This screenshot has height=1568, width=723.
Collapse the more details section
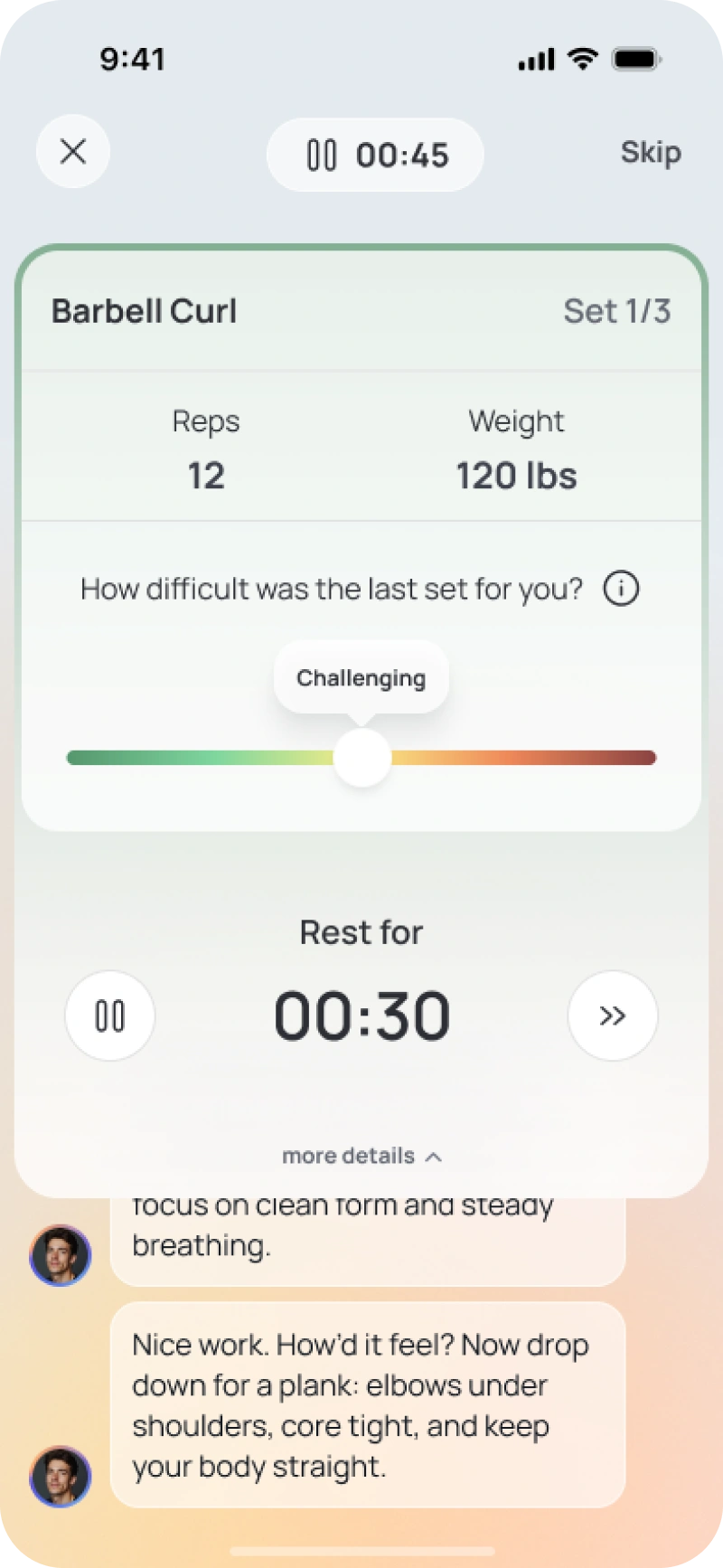[x=361, y=1155]
